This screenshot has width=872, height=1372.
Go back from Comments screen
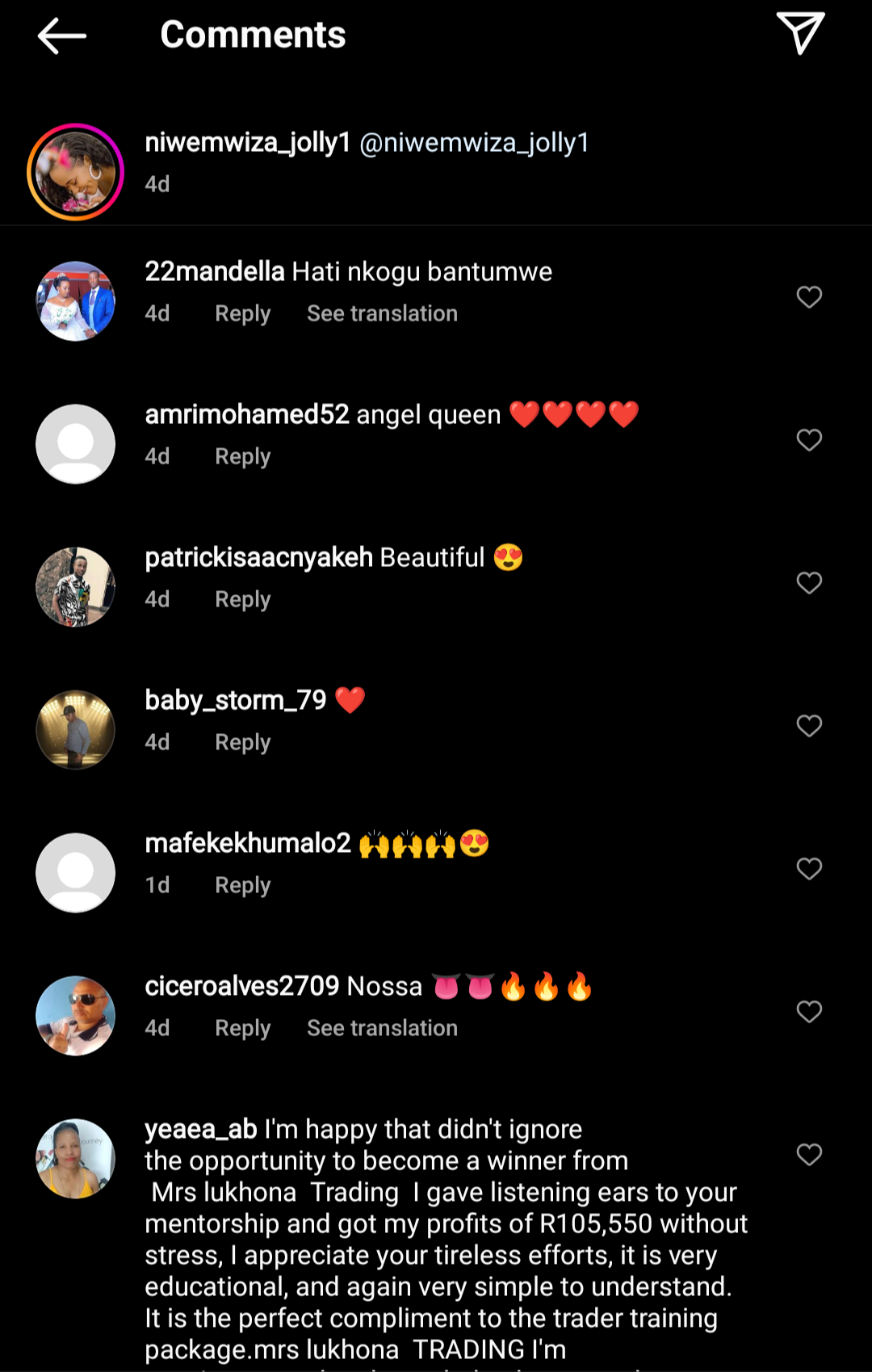pos(61,36)
